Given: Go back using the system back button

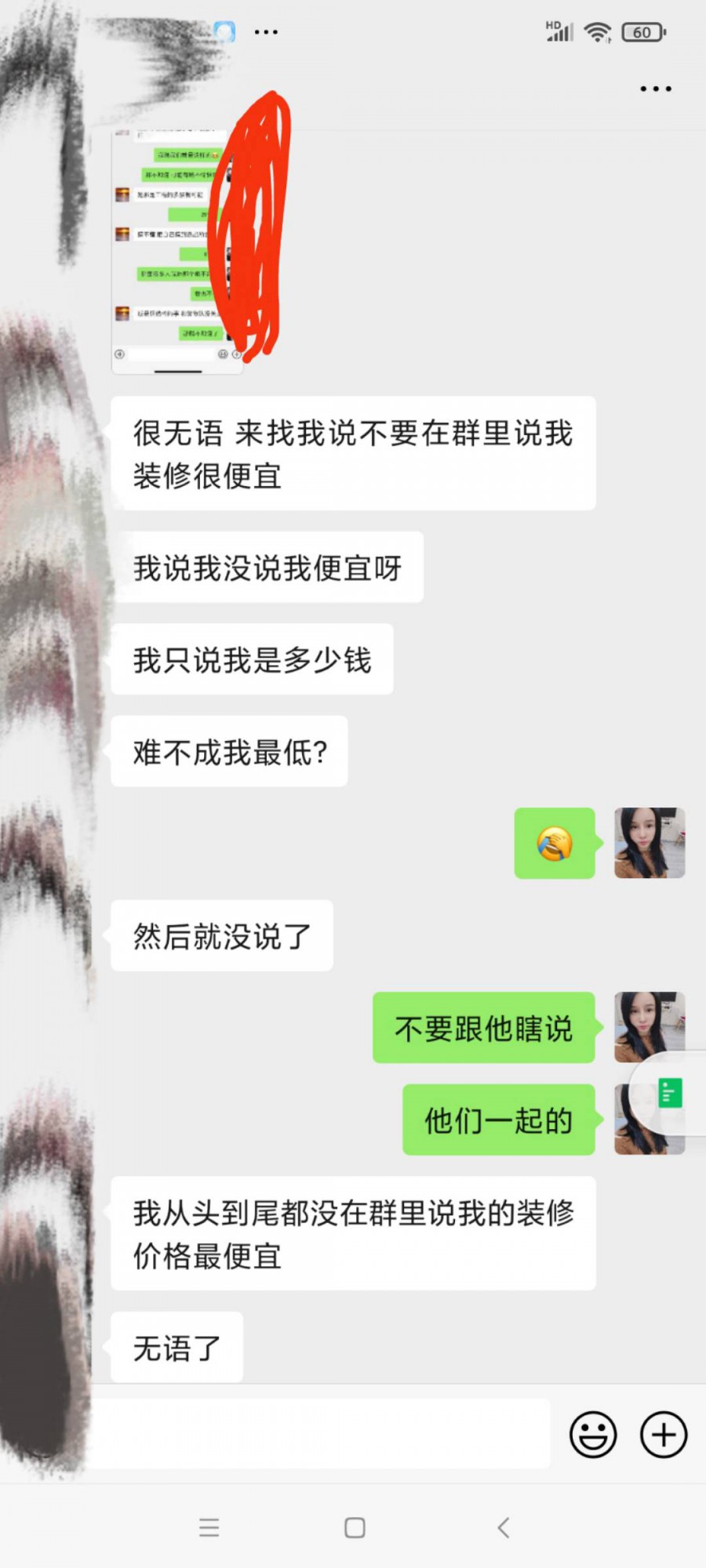Looking at the screenshot, I should click(x=504, y=1527).
